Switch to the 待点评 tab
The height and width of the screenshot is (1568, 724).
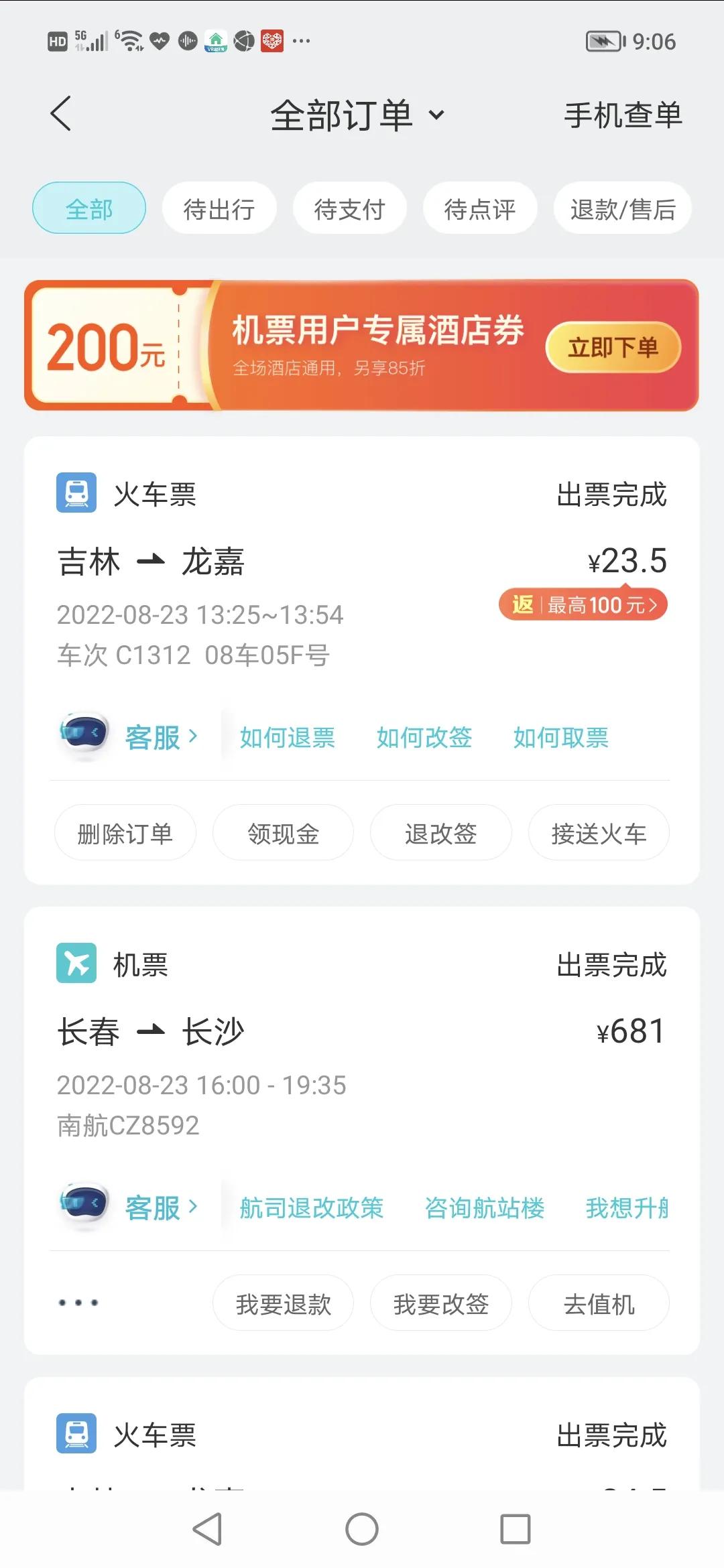480,208
